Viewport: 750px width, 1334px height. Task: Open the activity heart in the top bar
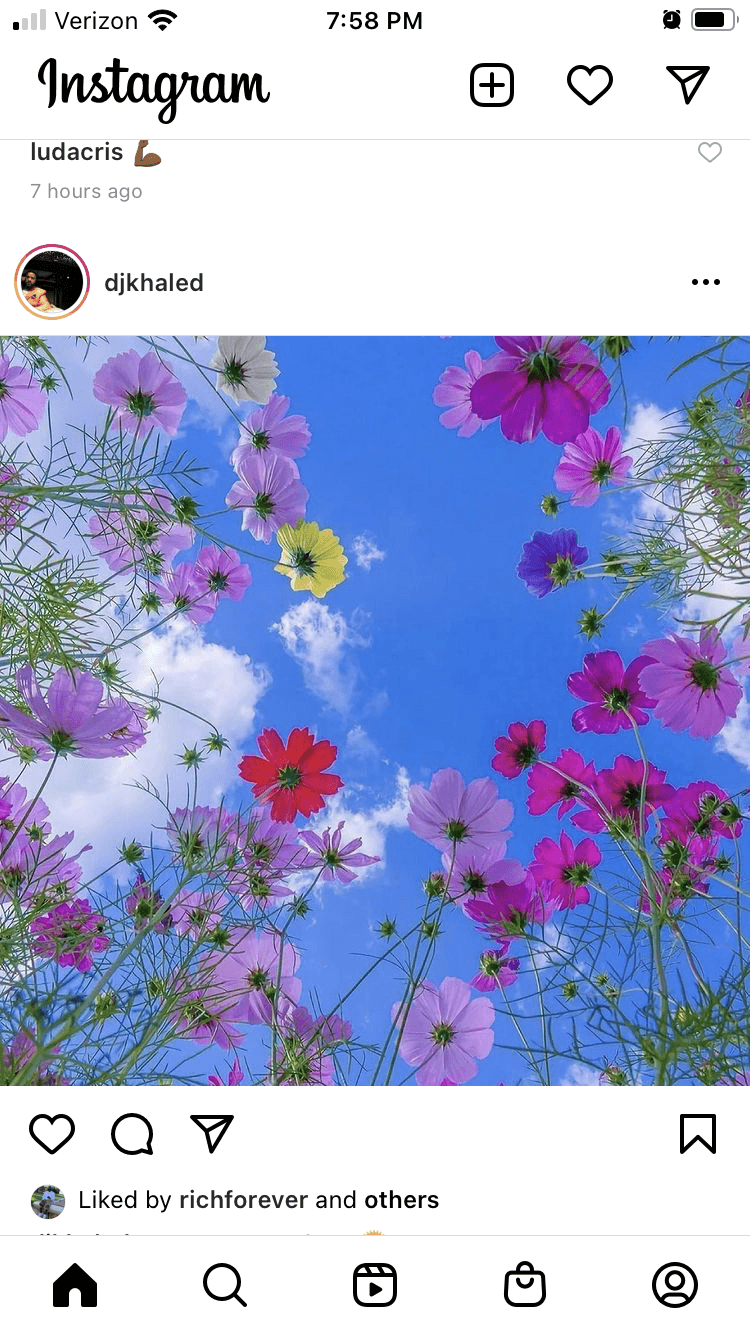point(590,85)
